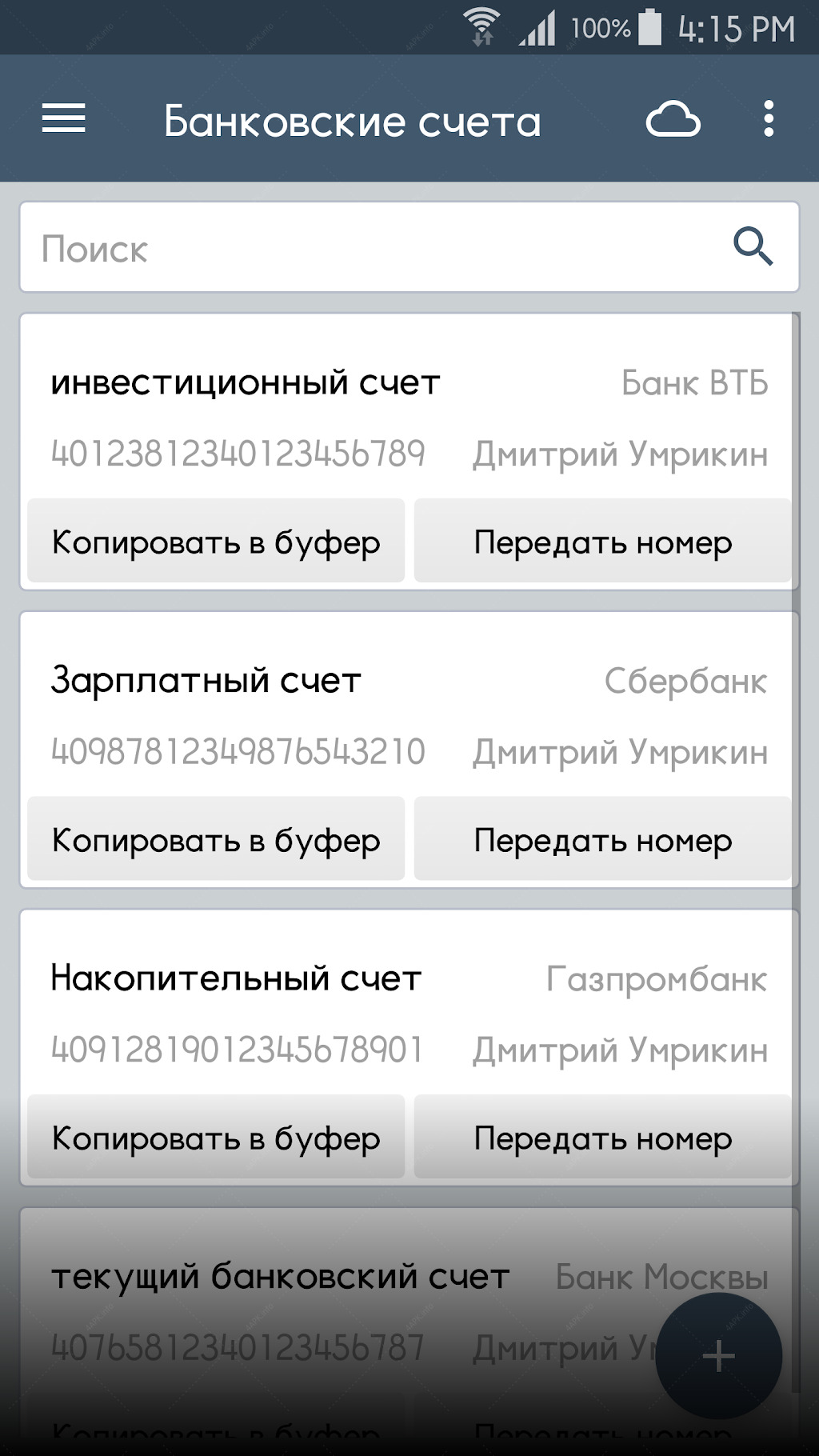Share Накопительный счет number via Передать номер
Screen dimensions: 819x1456
602,1137
